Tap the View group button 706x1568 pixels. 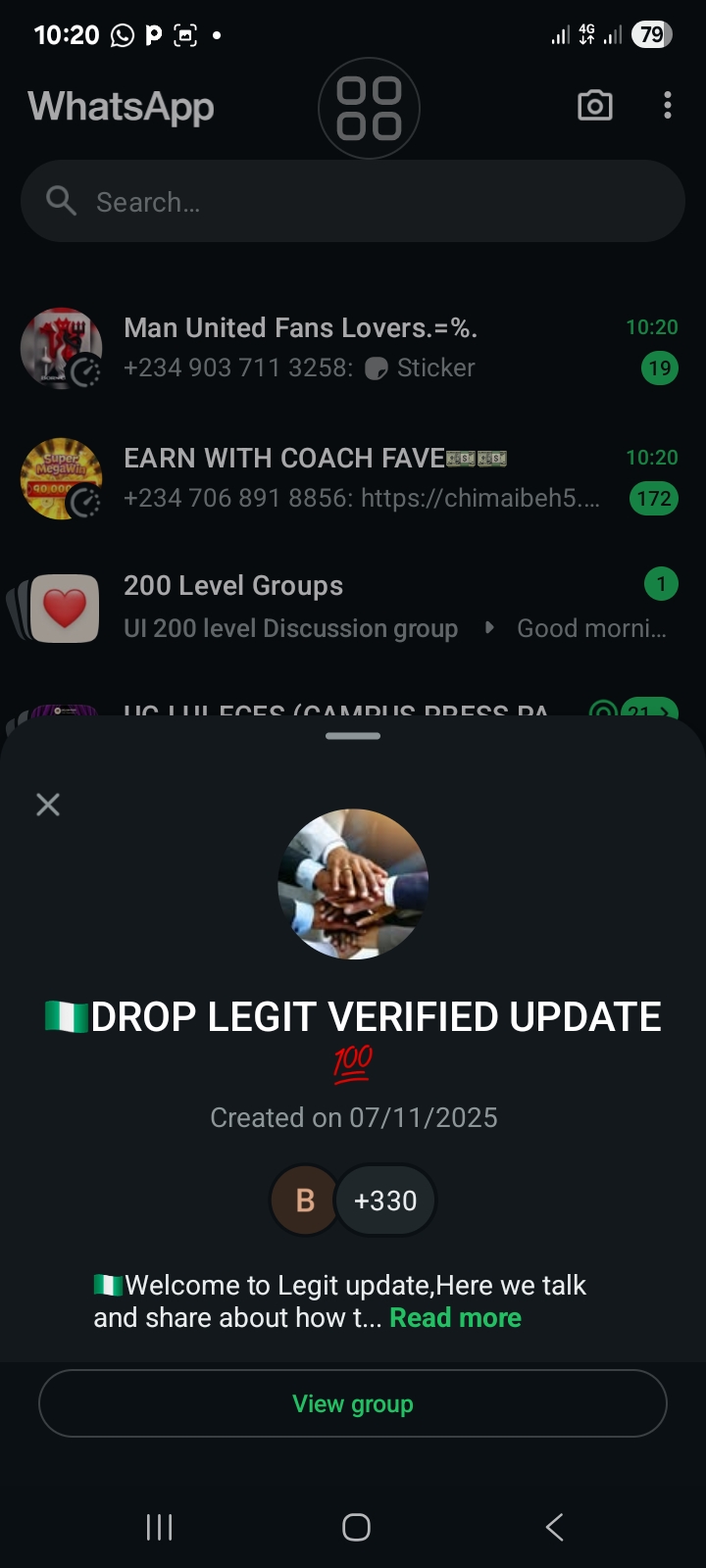tap(353, 1403)
